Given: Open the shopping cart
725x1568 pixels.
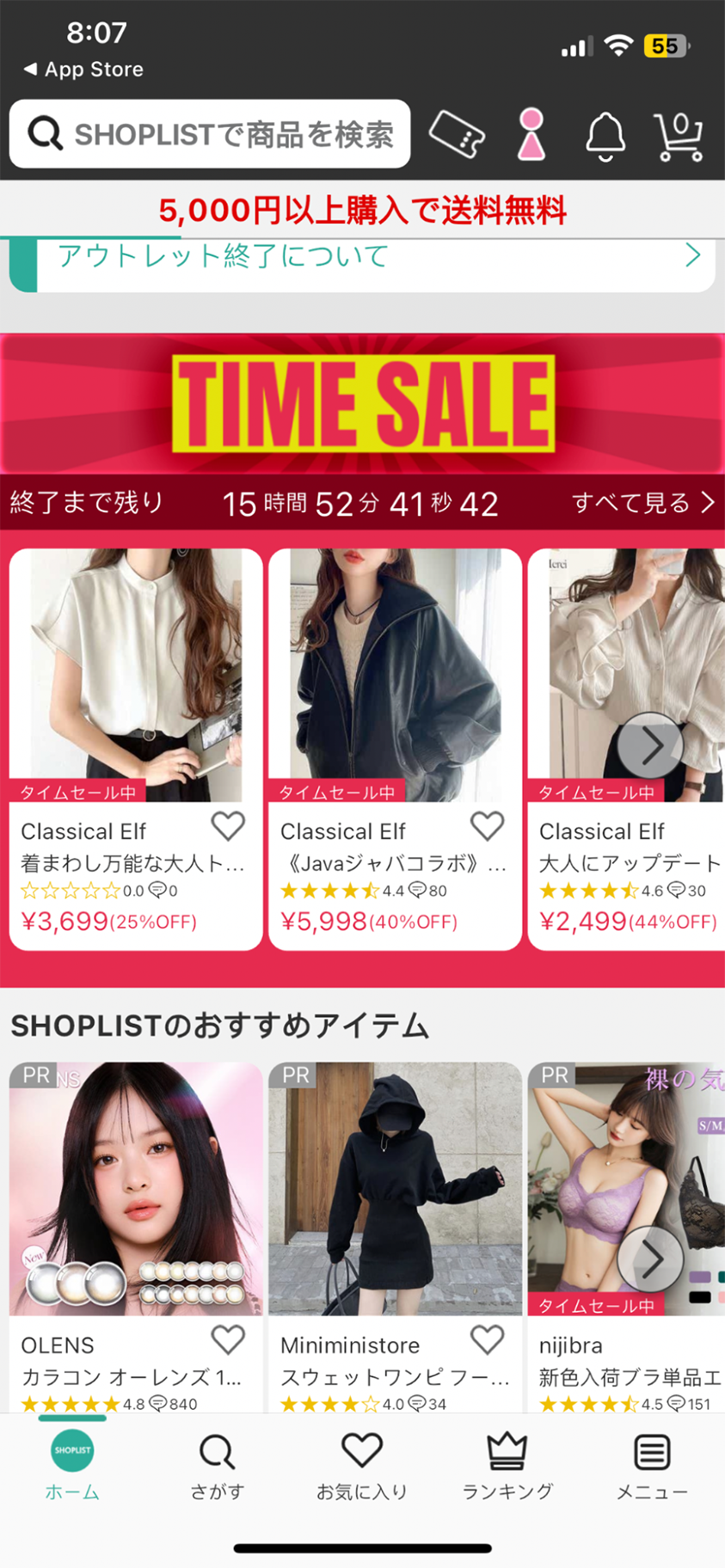Looking at the screenshot, I should (x=679, y=136).
